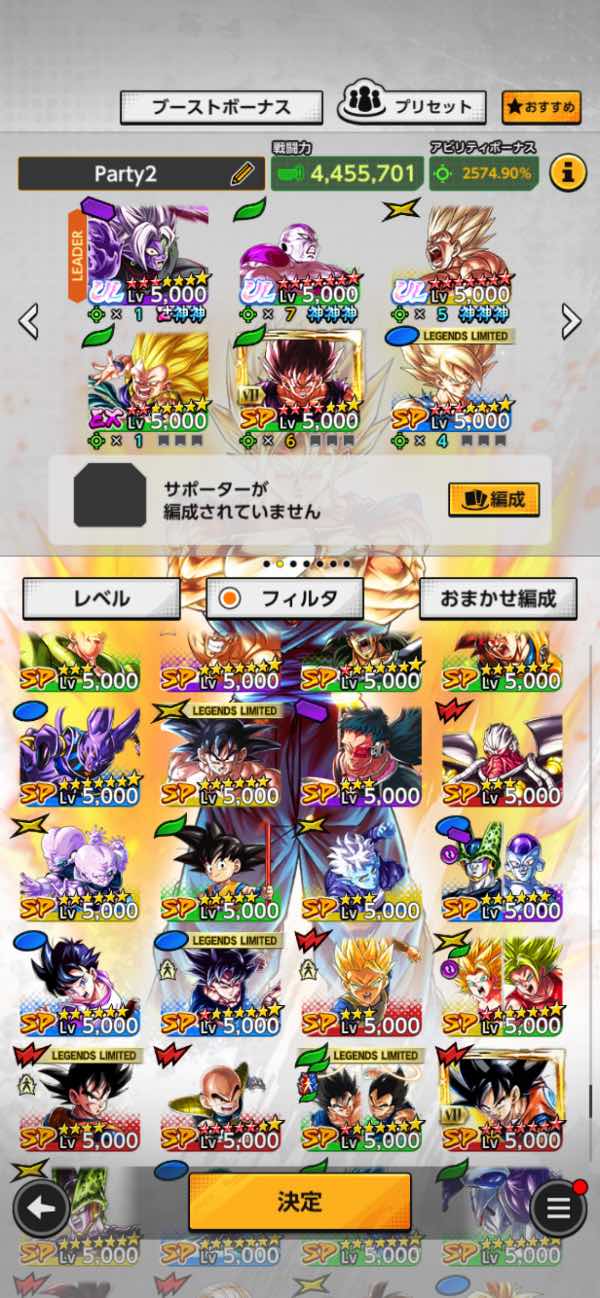Open the レベル sort button

(x=102, y=598)
